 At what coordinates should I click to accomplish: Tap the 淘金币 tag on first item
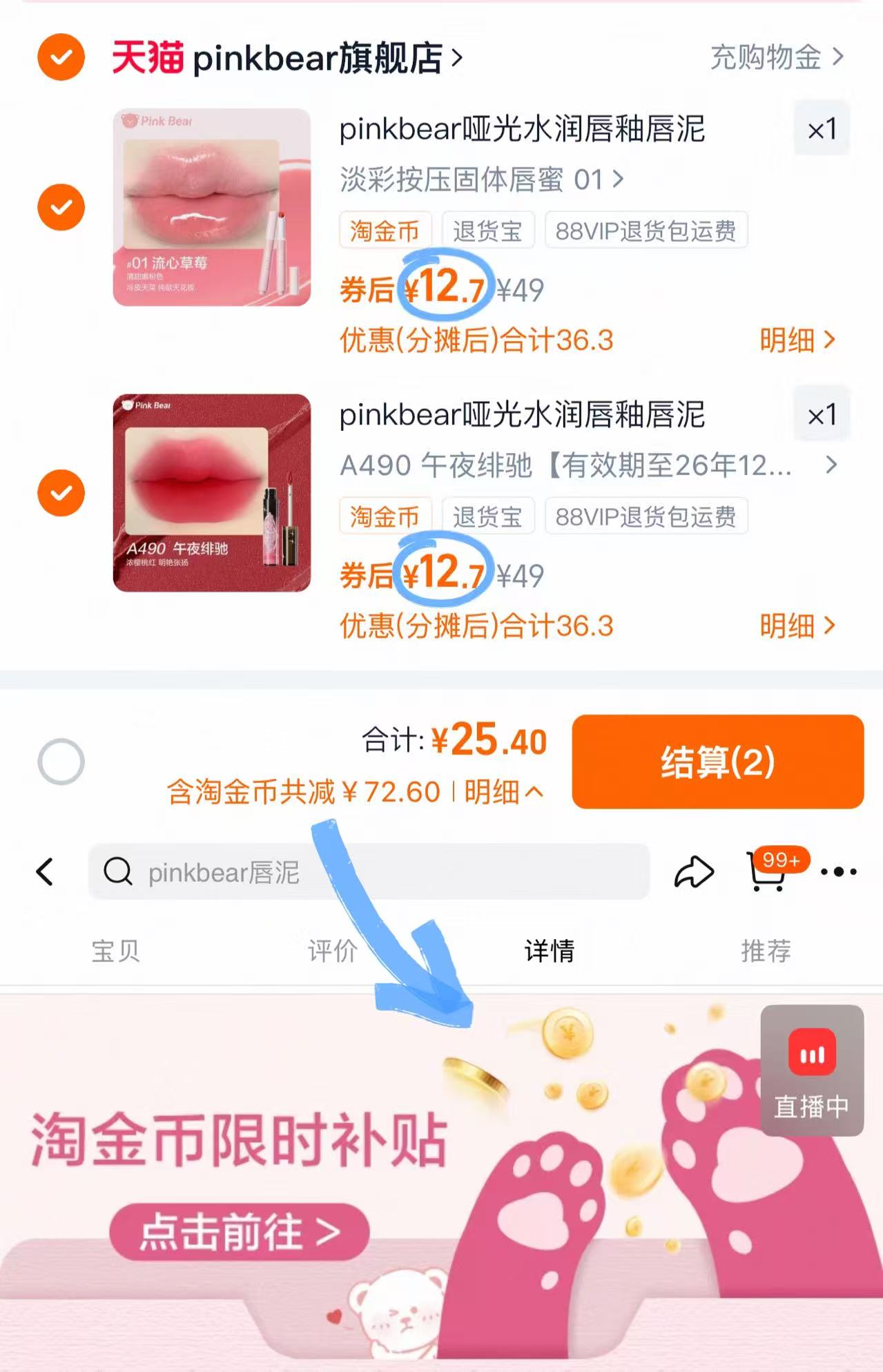pyautogui.click(x=385, y=231)
